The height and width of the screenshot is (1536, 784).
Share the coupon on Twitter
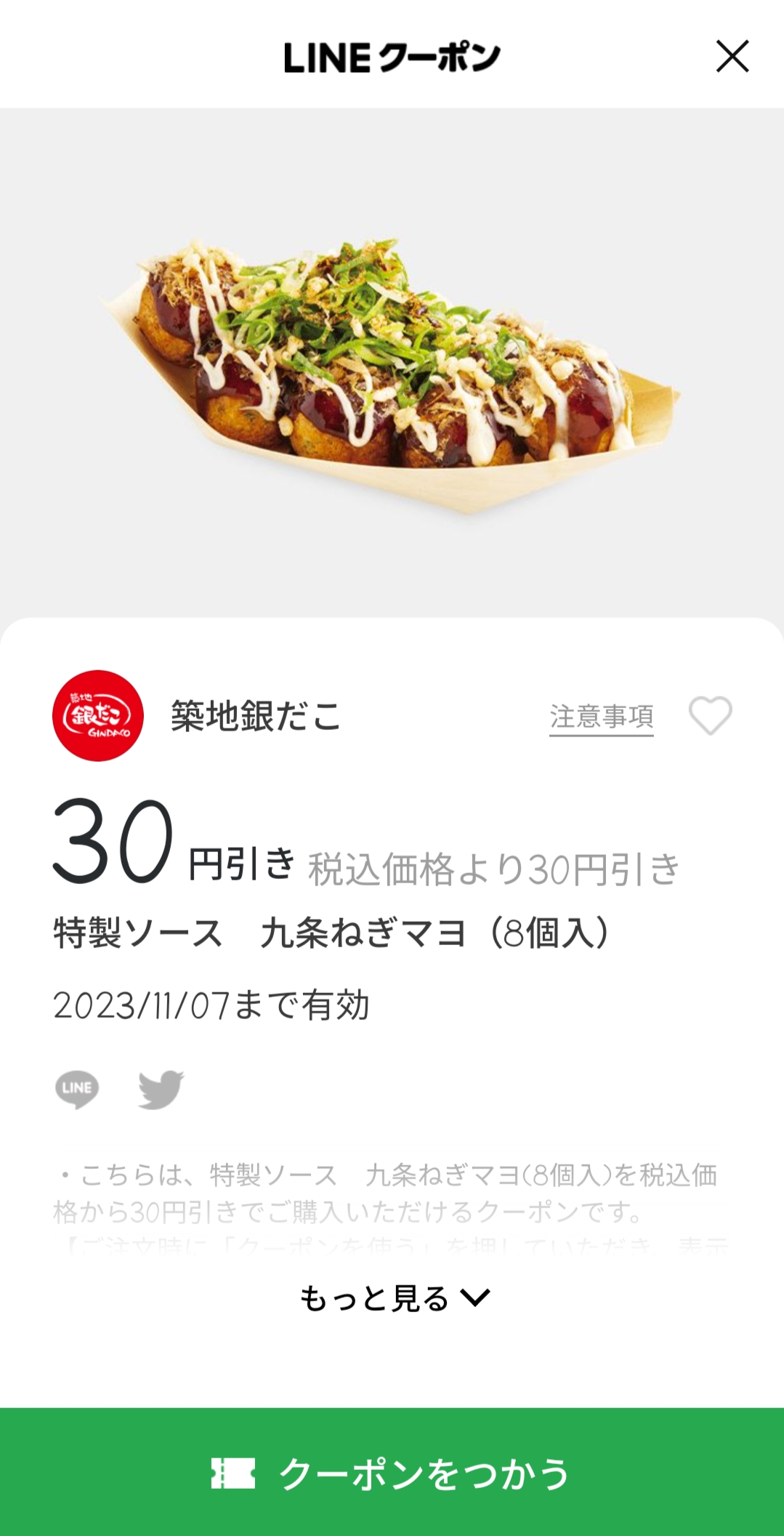161,1088
